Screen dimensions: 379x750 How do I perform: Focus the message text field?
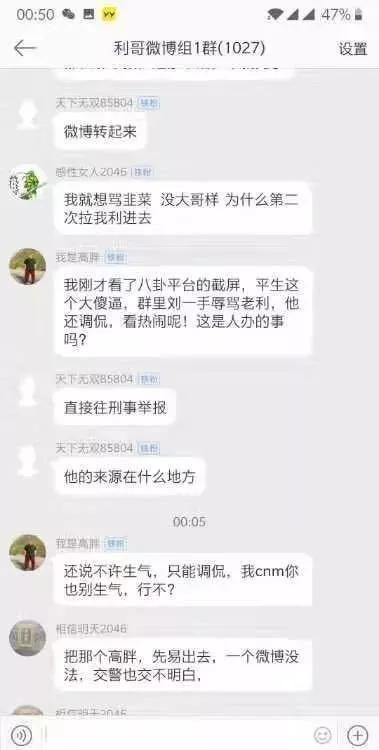coord(177,734)
